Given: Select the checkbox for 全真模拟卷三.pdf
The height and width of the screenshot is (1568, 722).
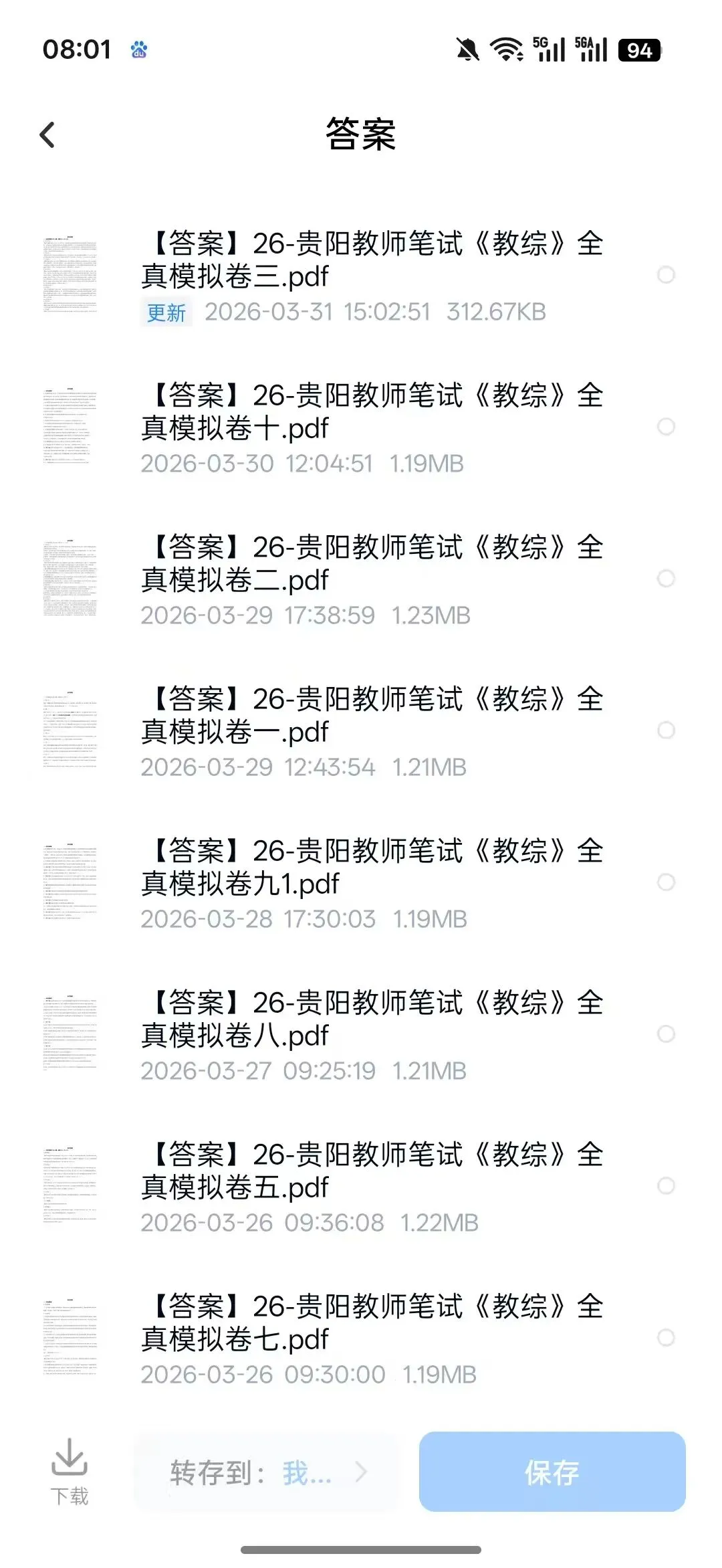Looking at the screenshot, I should 666,275.
